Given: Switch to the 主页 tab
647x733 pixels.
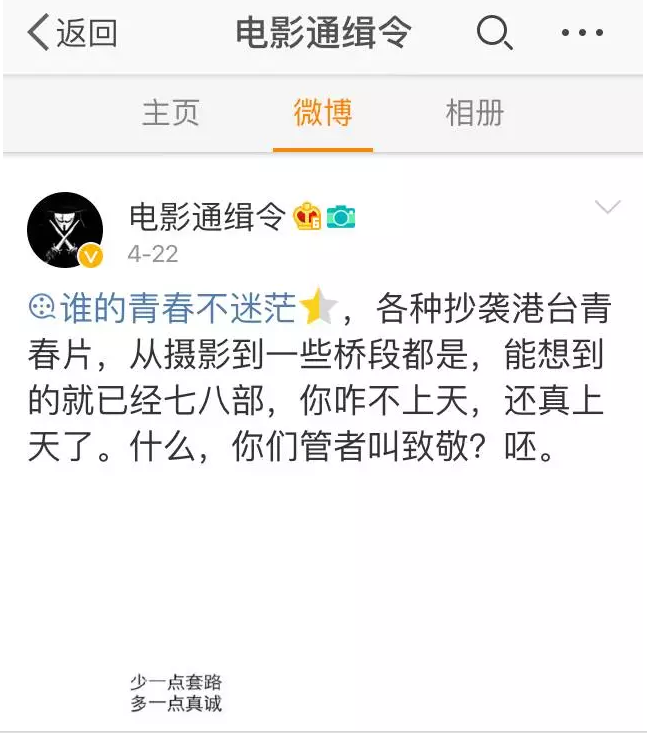Looking at the screenshot, I should pyautogui.click(x=170, y=113).
